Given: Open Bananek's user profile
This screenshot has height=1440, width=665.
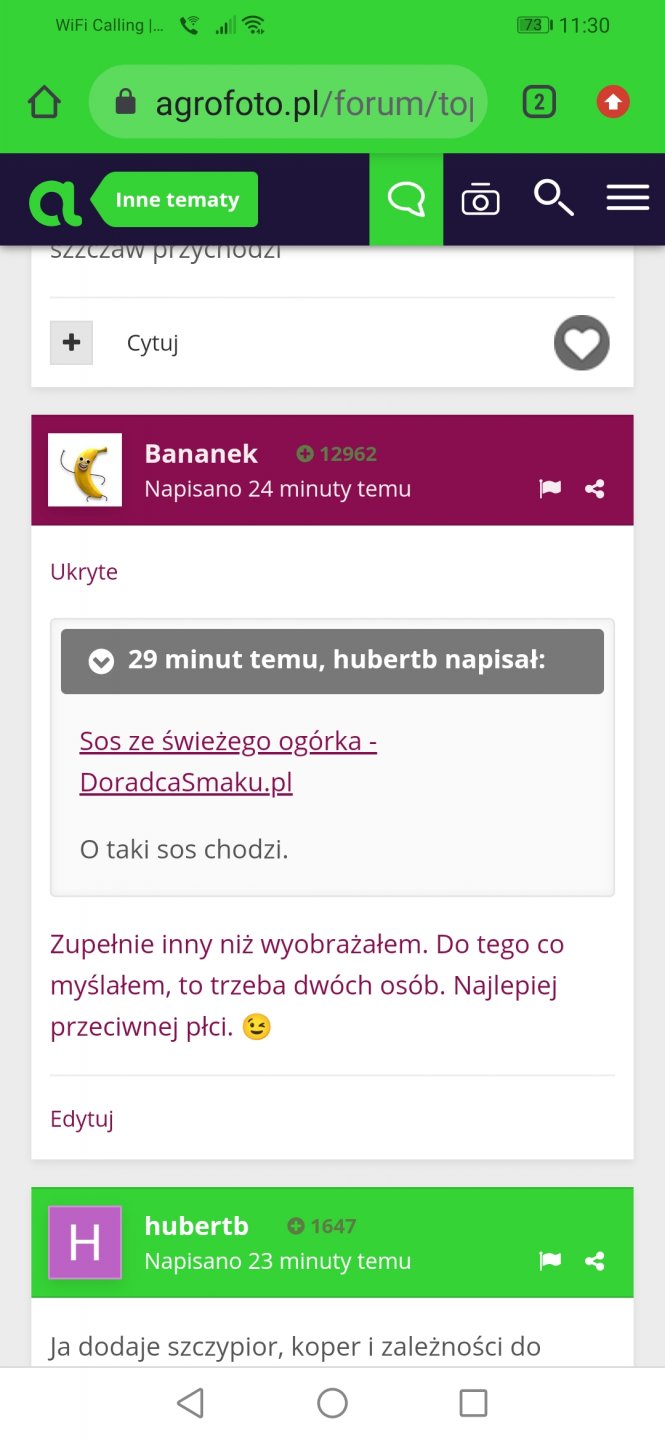Looking at the screenshot, I should click(201, 453).
